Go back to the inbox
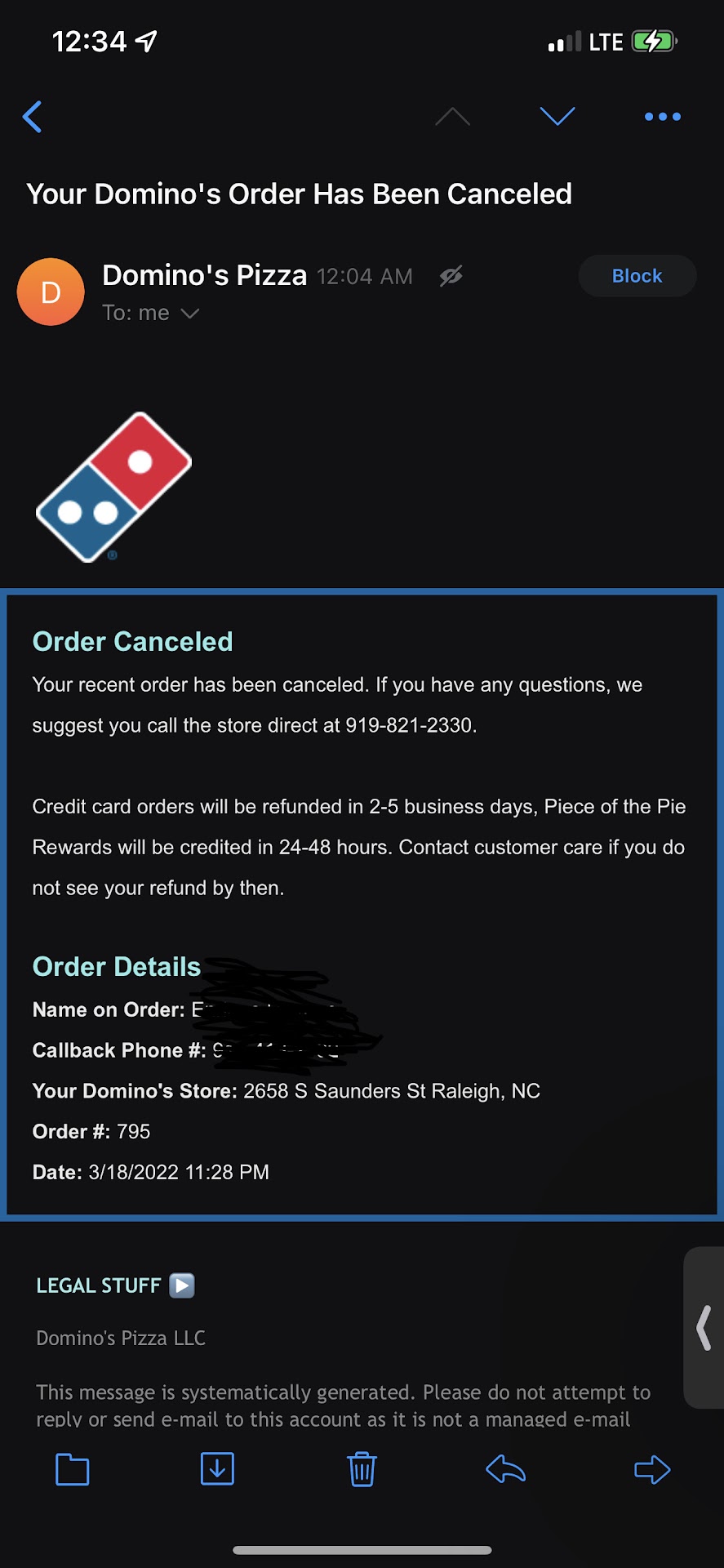 33,117
